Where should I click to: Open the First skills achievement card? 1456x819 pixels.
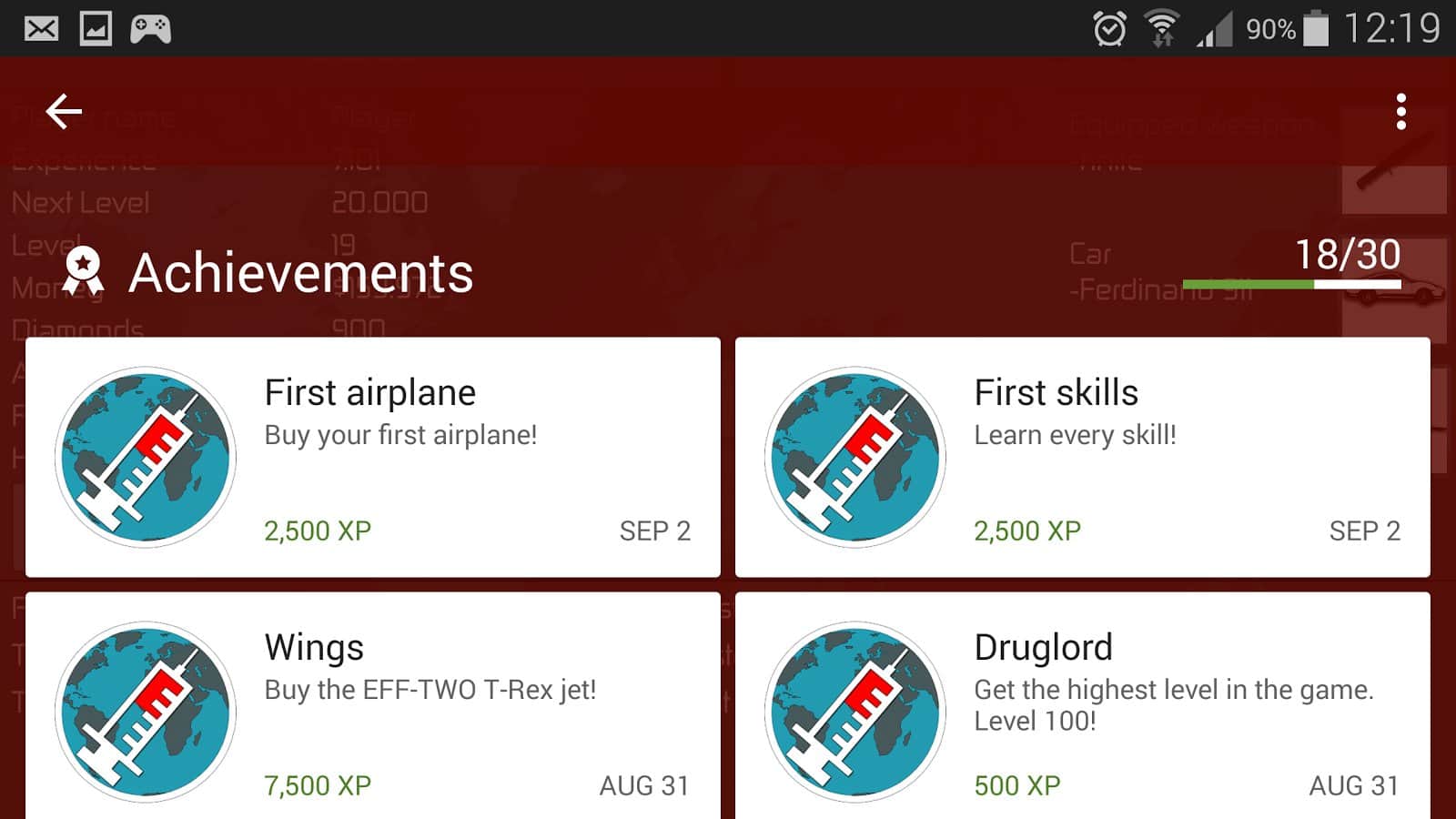coord(1082,457)
